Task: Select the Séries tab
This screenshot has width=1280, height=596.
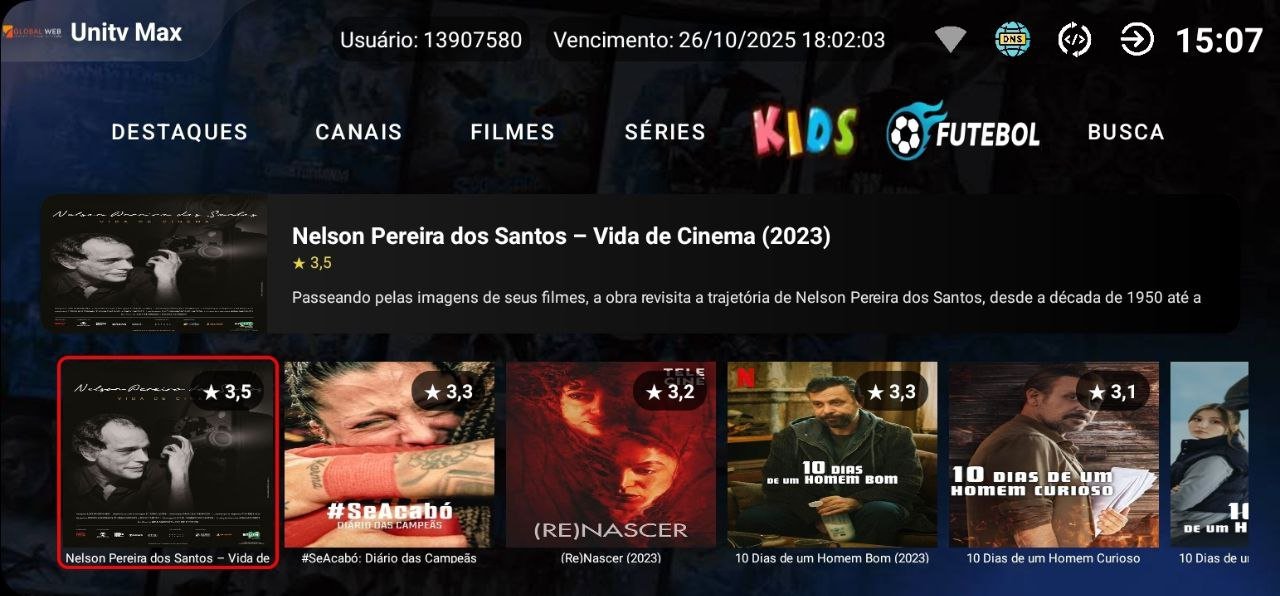Action: point(665,132)
